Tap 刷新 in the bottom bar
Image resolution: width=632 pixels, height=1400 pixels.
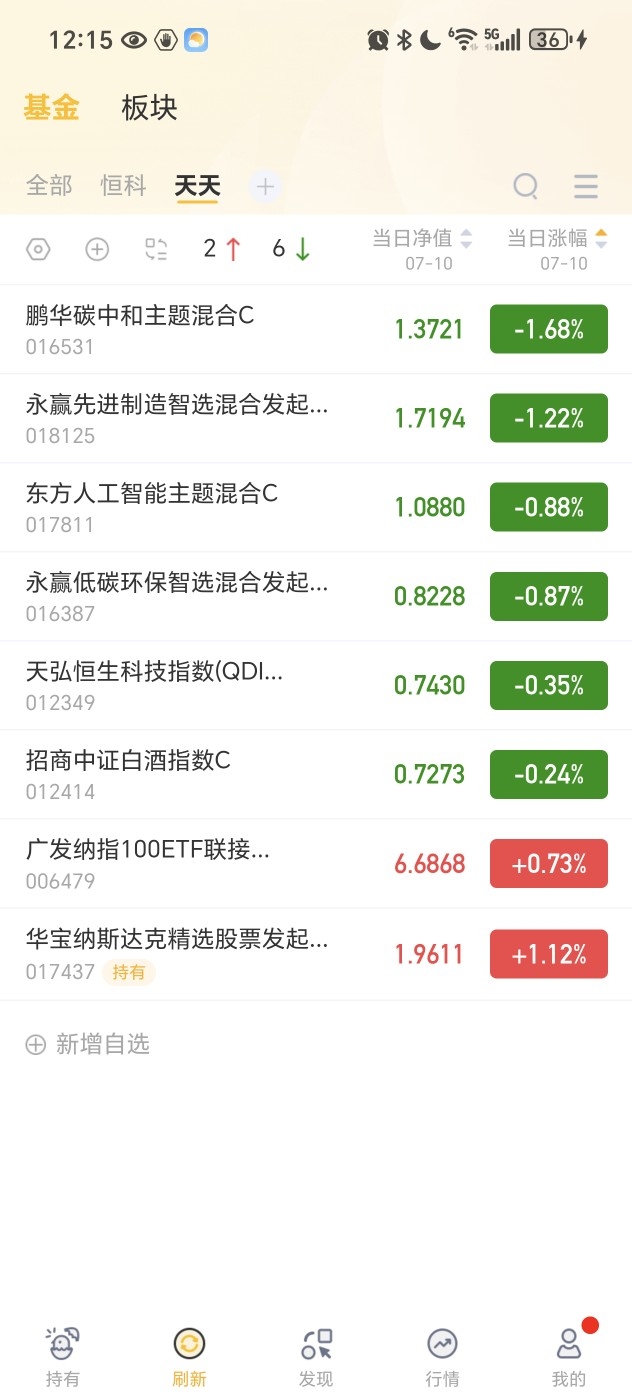click(x=189, y=1357)
